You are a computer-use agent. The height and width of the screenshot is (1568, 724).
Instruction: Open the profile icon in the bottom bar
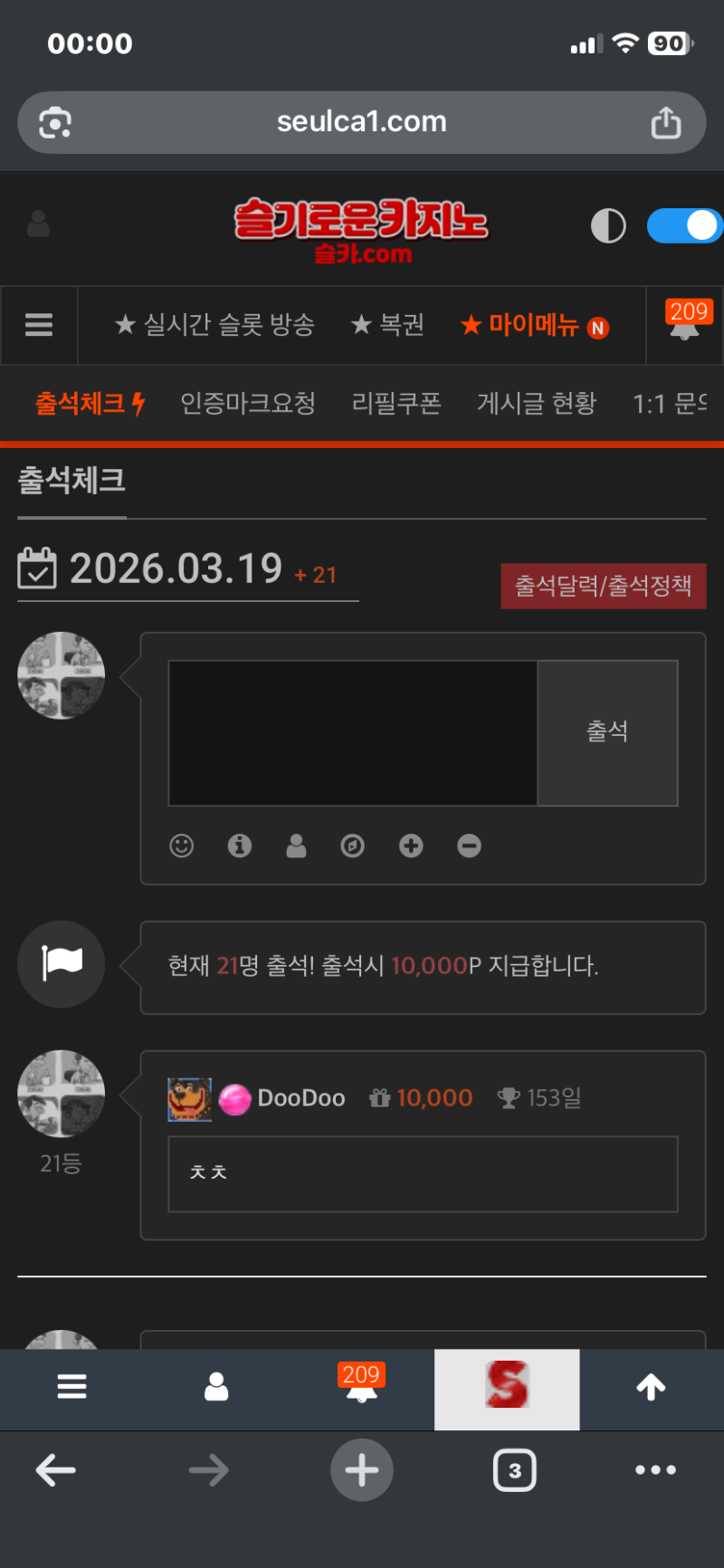[216, 1387]
